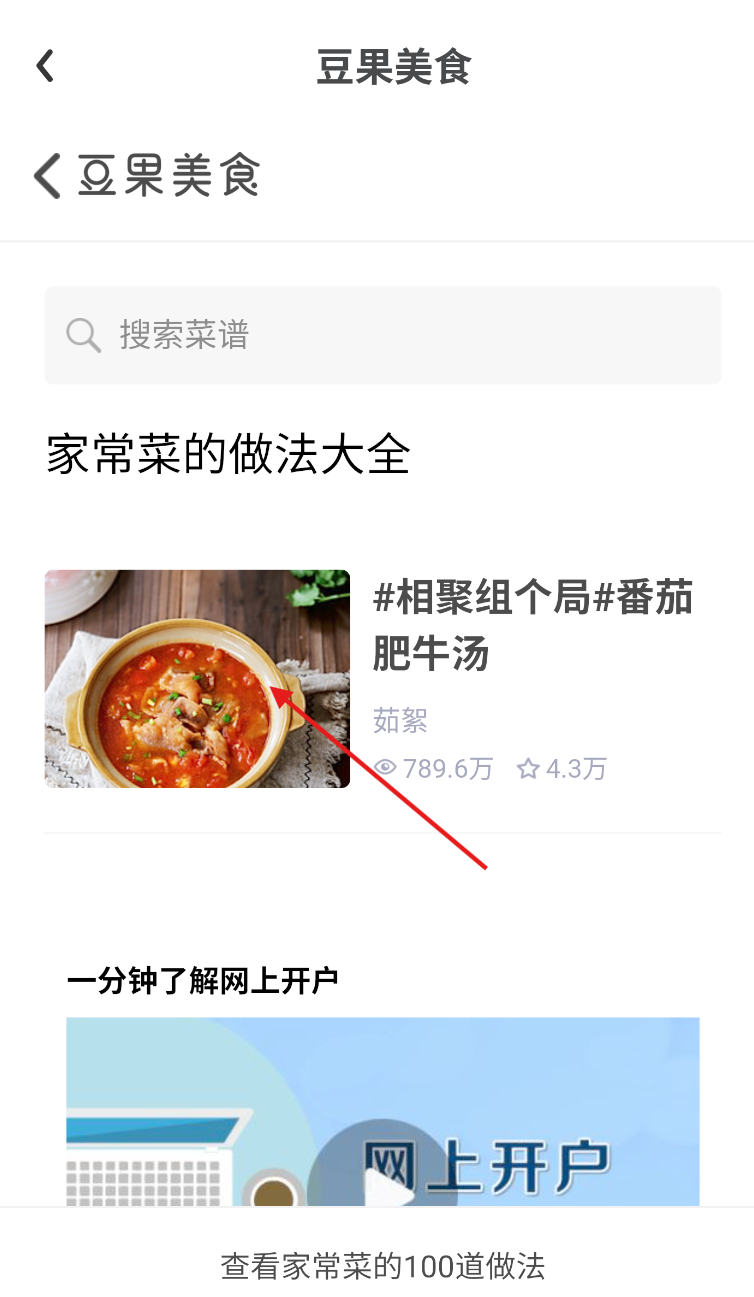Tap the back arrow in the top bar
Image resolution: width=754 pixels, height=1297 pixels.
pyautogui.click(x=44, y=66)
